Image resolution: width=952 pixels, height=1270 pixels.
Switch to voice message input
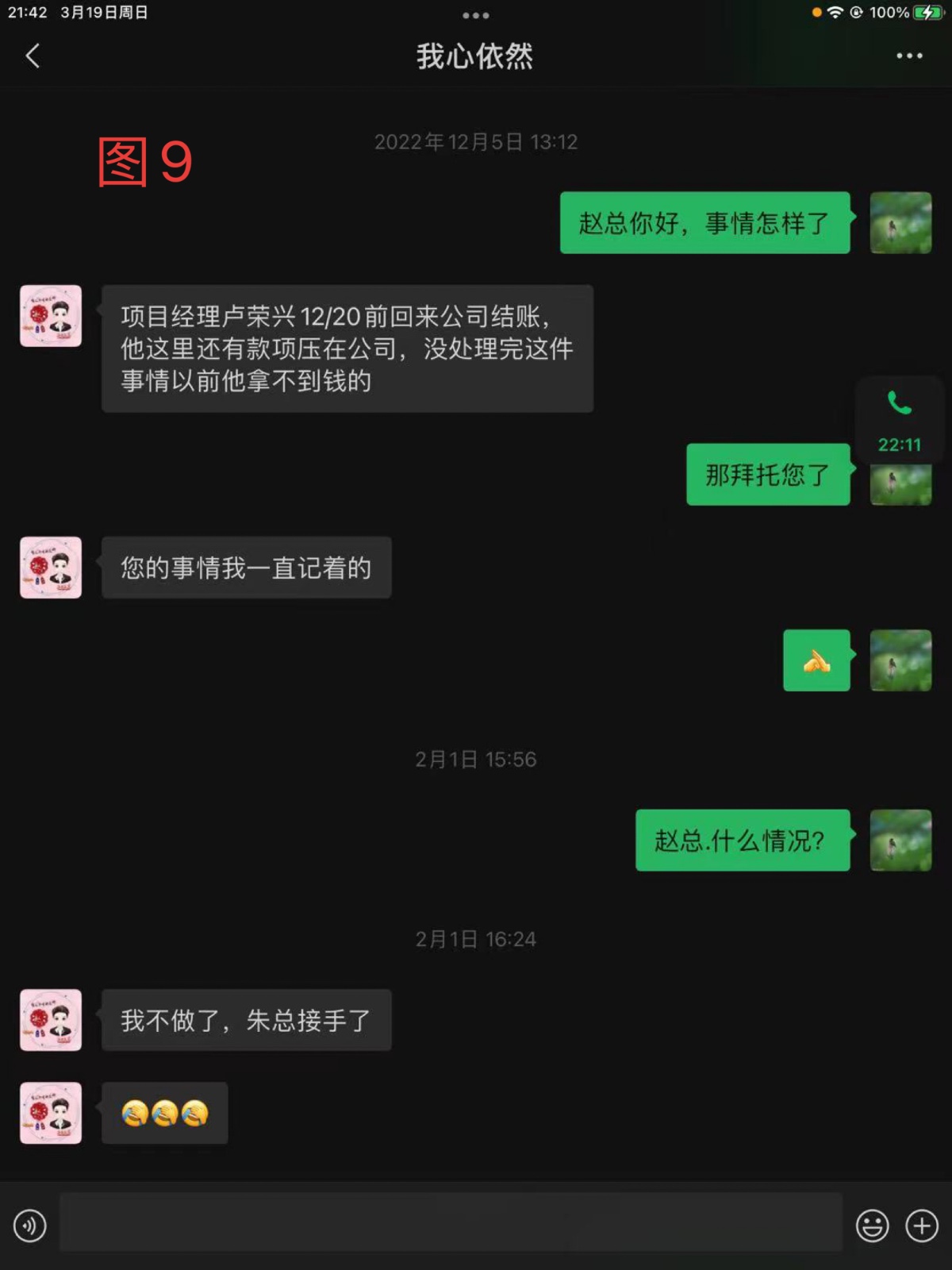point(30,1226)
